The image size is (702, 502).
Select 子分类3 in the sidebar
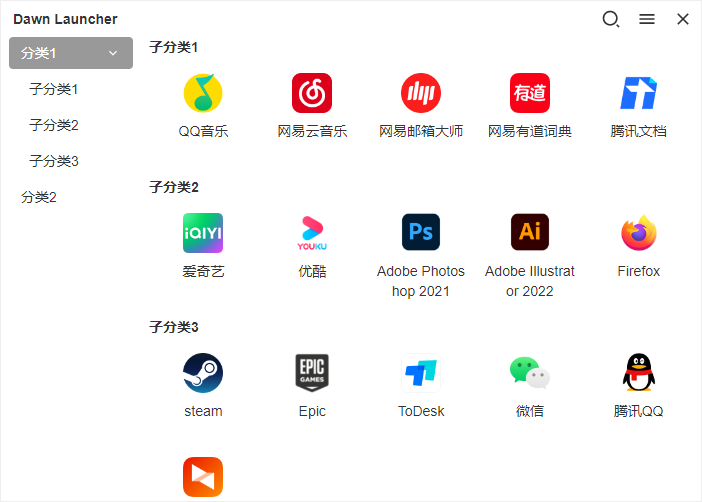pyautogui.click(x=54, y=161)
